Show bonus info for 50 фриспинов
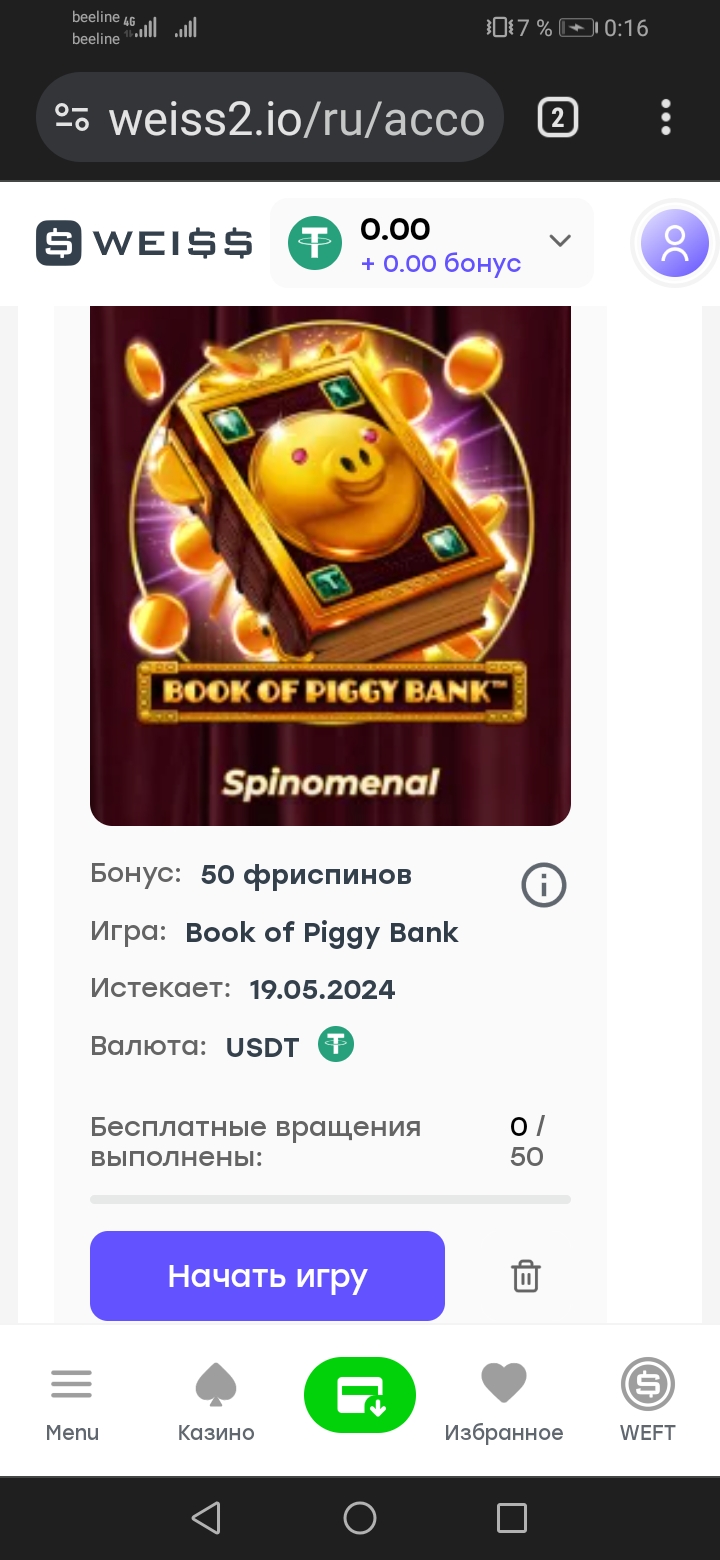 (544, 885)
